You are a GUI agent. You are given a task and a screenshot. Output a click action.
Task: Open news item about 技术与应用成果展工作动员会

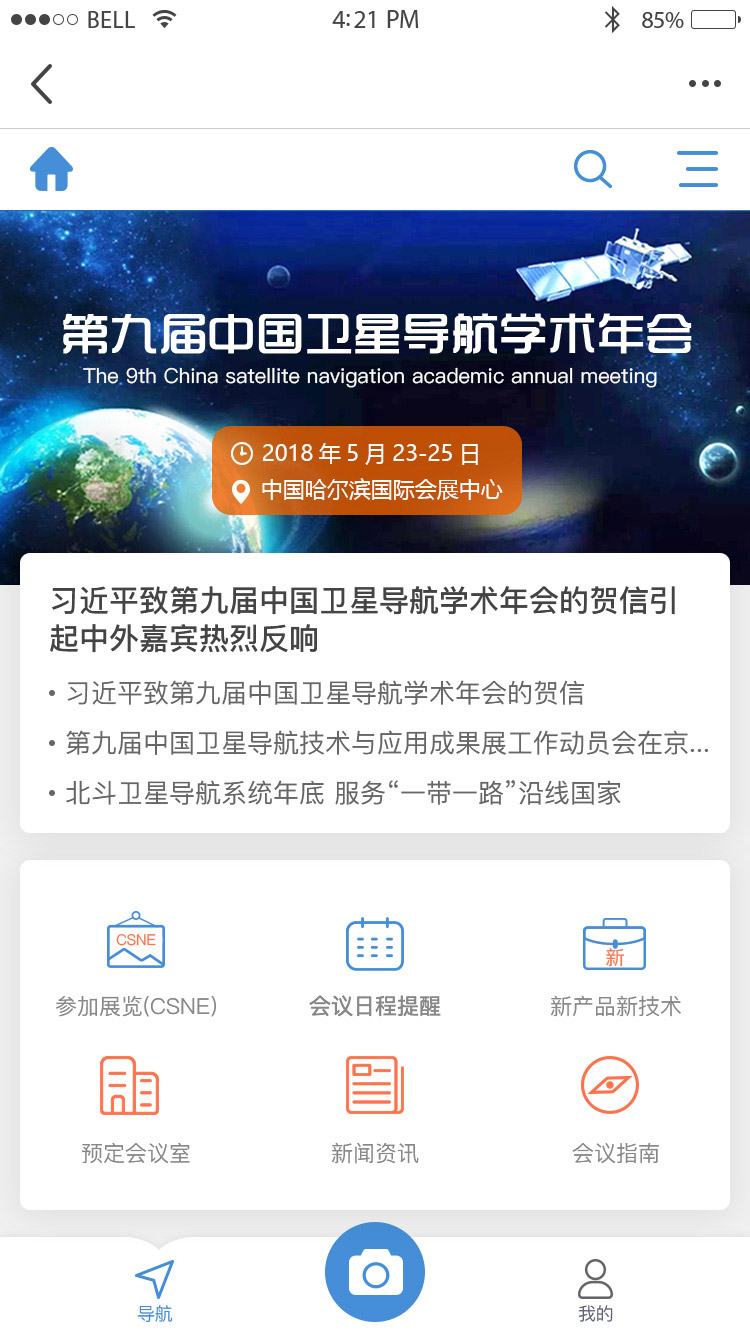click(379, 744)
